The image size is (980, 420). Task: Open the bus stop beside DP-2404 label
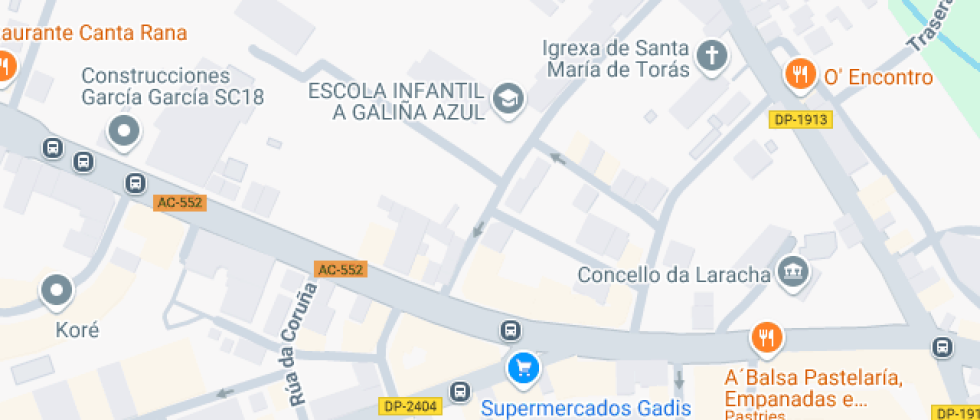[x=460, y=392]
